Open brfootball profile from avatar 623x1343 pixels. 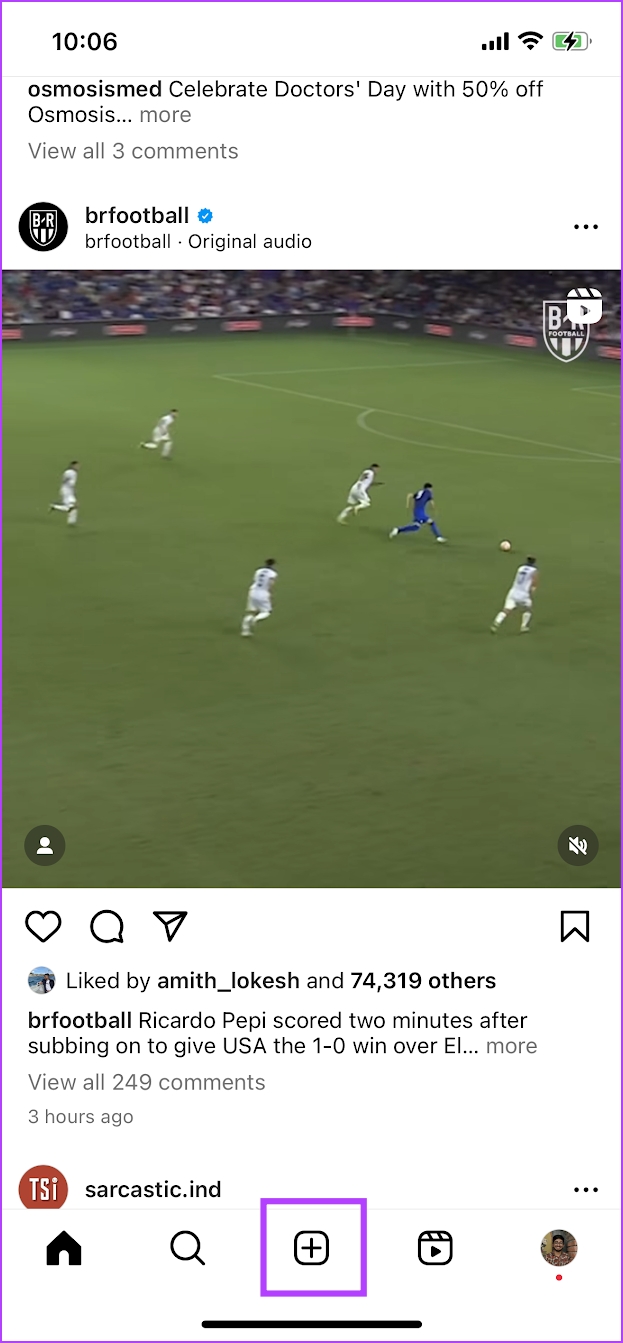[43, 227]
